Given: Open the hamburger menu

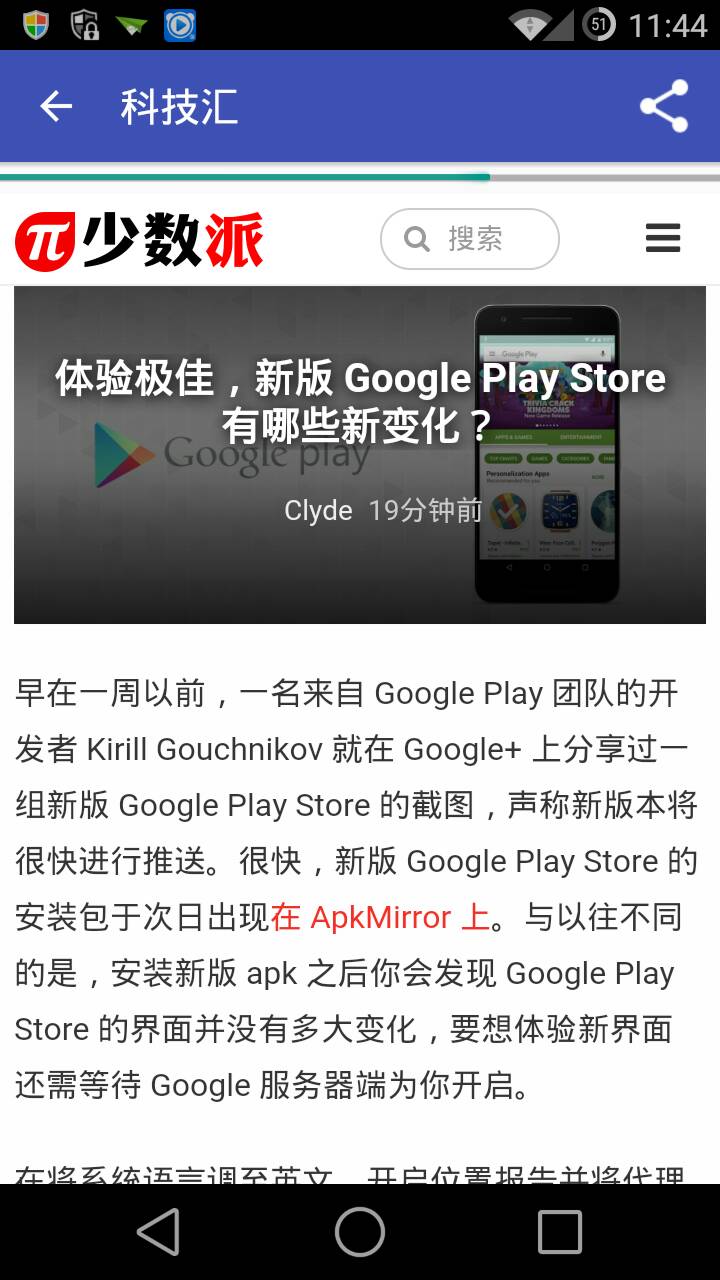Looking at the screenshot, I should pos(663,238).
